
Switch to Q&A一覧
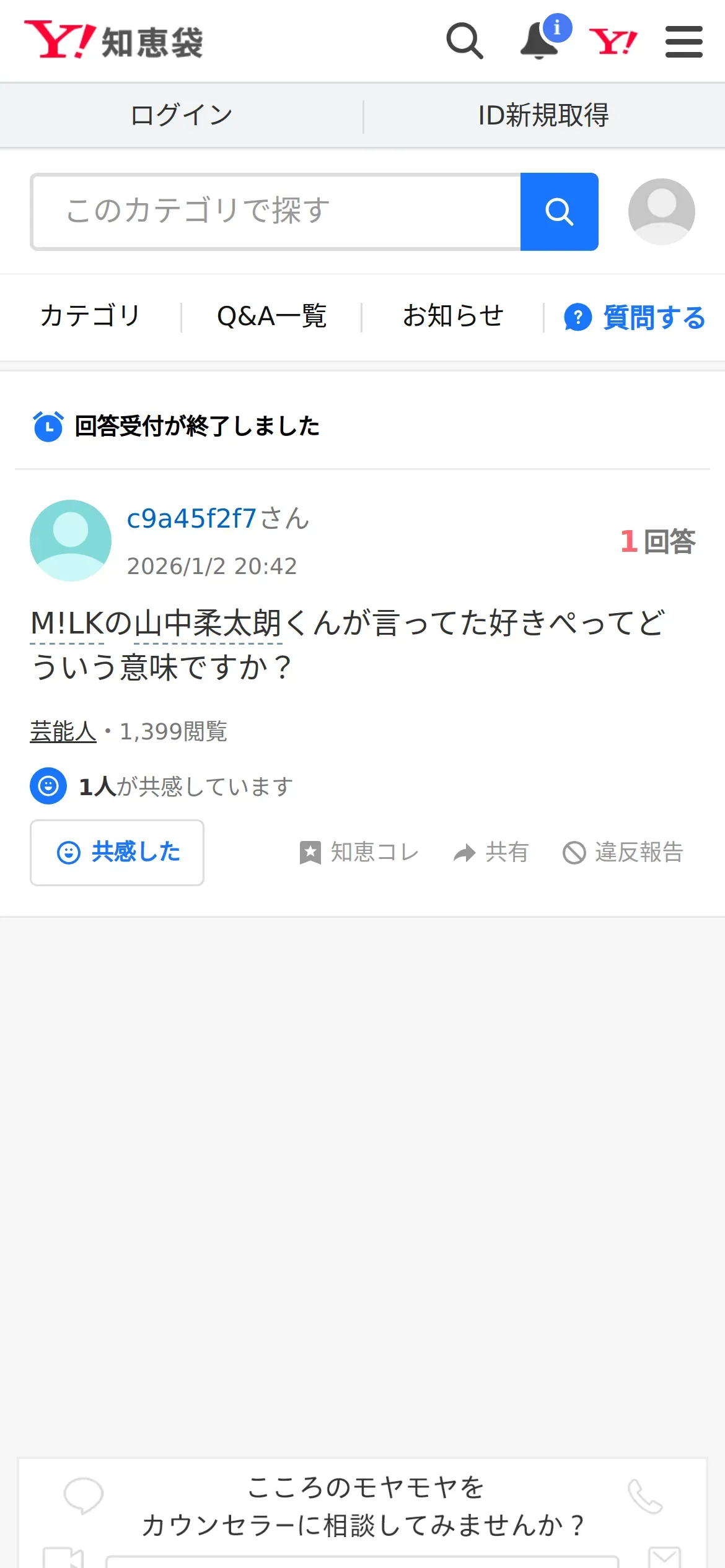tap(271, 316)
